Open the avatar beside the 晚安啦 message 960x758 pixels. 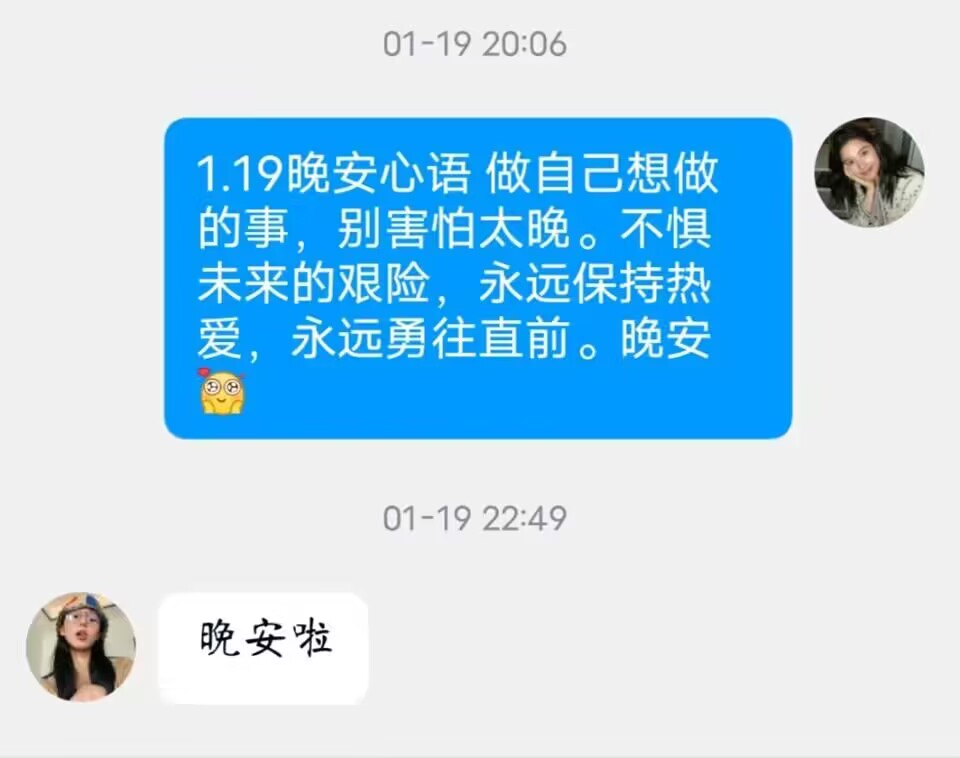[81, 646]
